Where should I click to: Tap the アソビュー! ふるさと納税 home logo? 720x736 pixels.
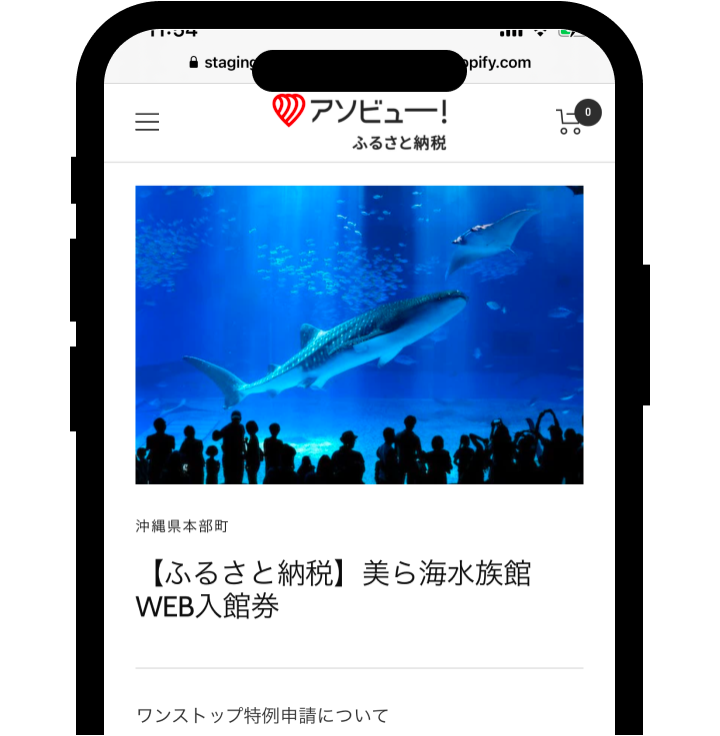click(x=360, y=122)
